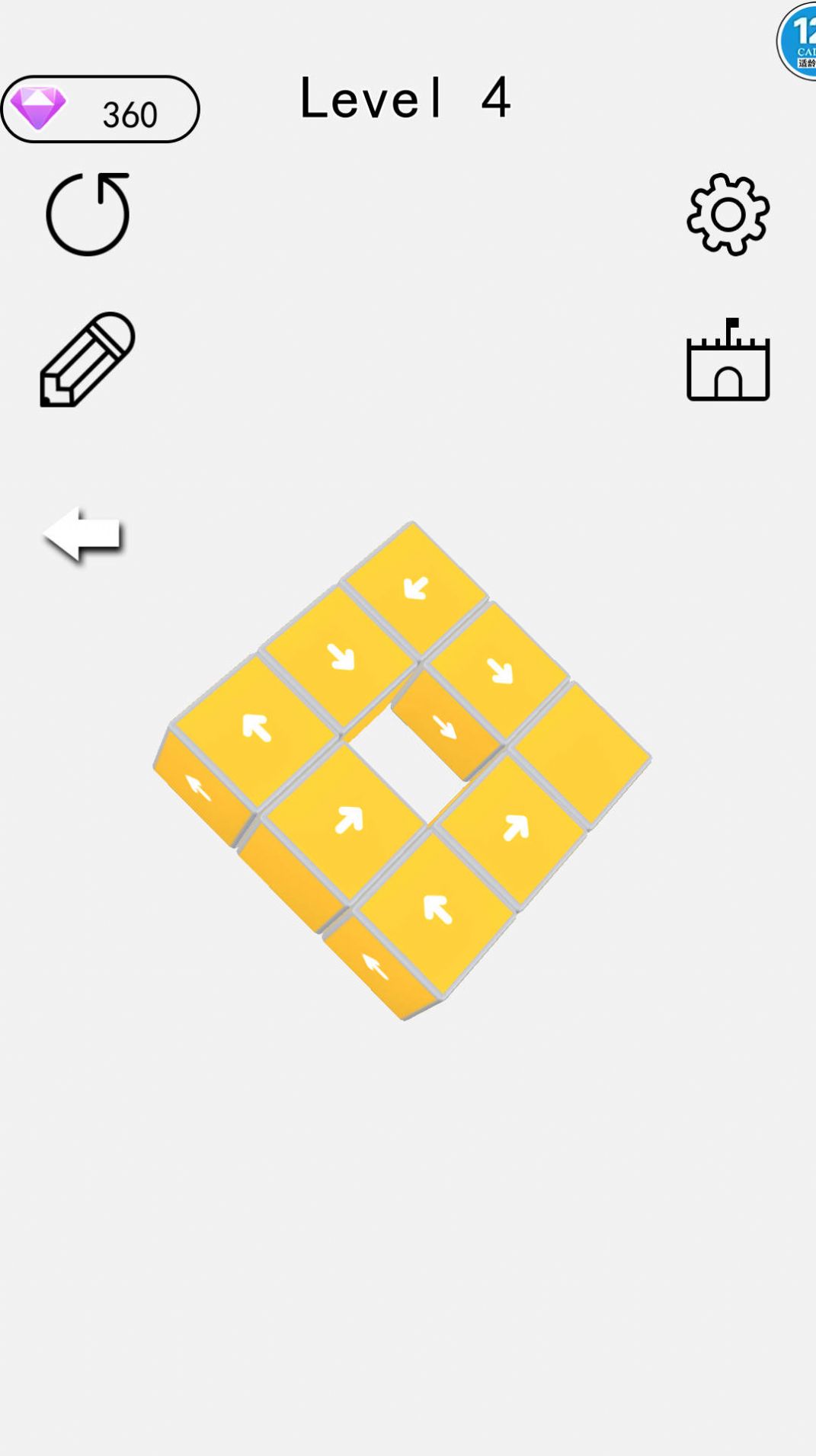The height and width of the screenshot is (1456, 816).
Task: Tap the gem counter showing 360
Action: 100,110
